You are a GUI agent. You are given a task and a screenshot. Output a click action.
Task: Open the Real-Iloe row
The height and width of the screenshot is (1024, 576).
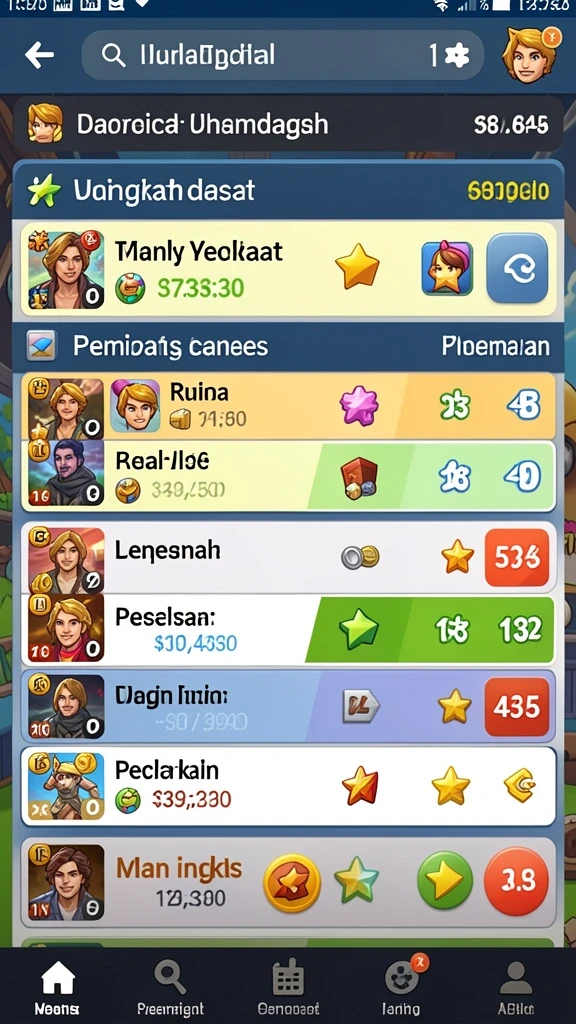click(288, 475)
